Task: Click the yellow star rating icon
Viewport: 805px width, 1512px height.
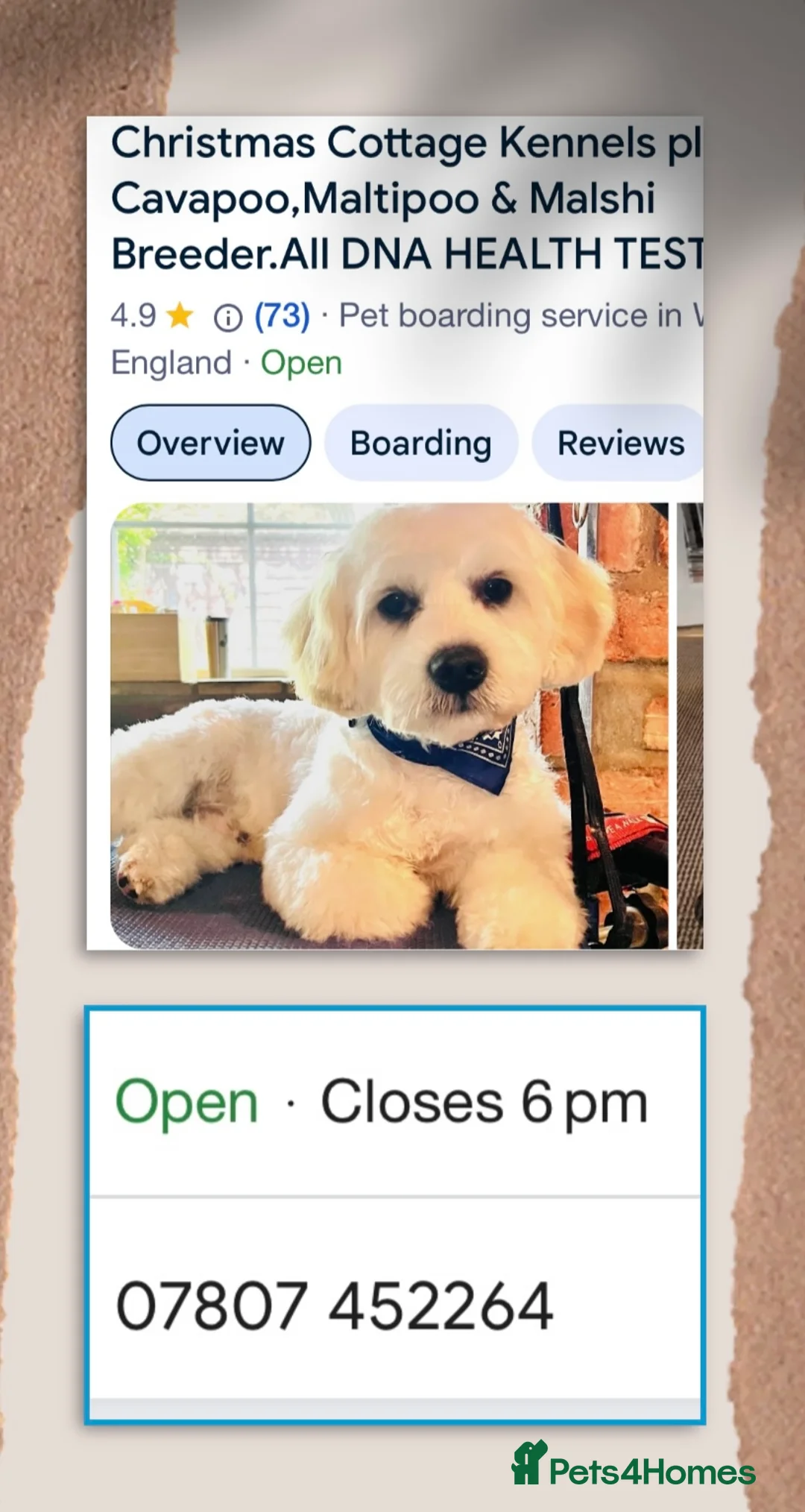Action: click(179, 315)
